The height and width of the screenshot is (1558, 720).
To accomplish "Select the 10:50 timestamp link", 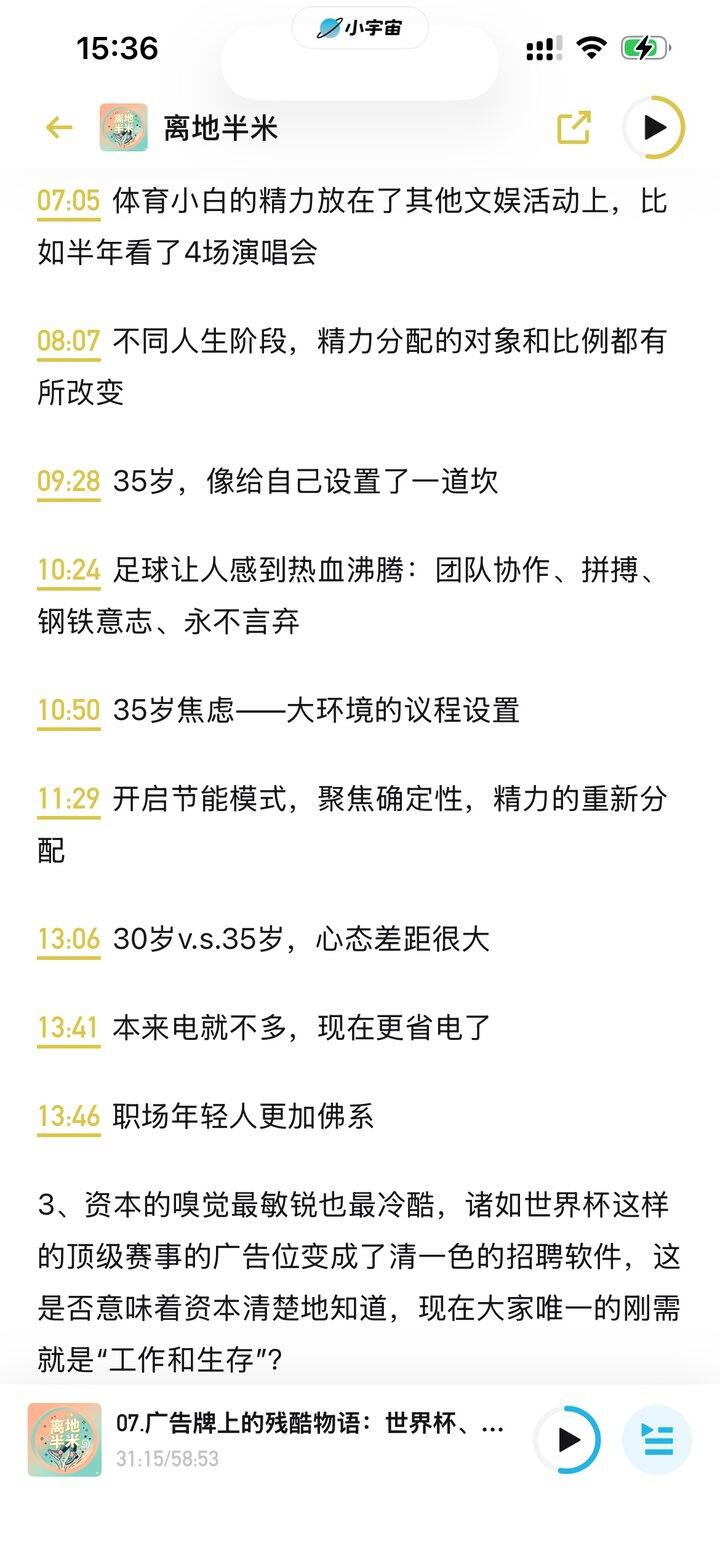I will coord(69,711).
